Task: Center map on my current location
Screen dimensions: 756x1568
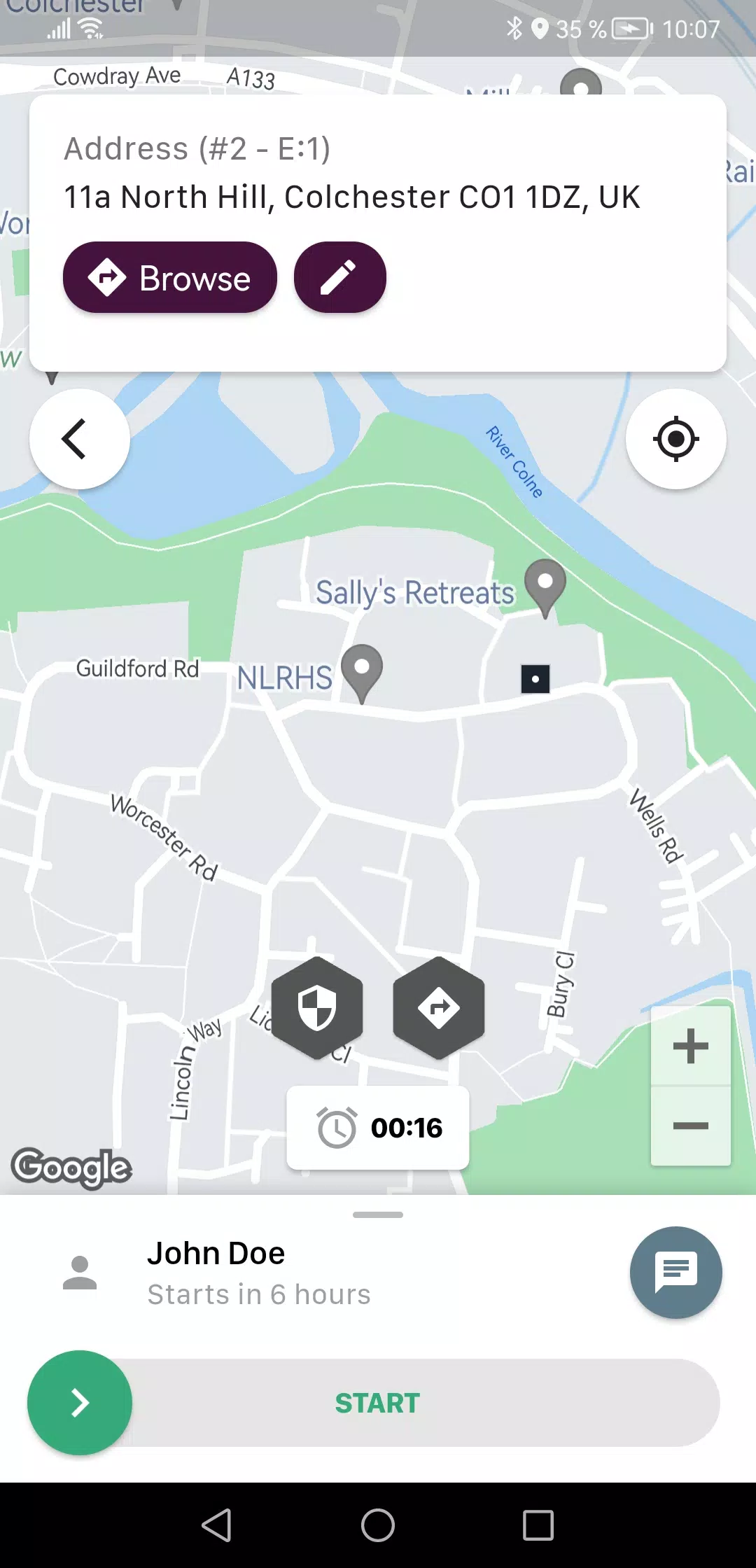Action: tap(675, 439)
